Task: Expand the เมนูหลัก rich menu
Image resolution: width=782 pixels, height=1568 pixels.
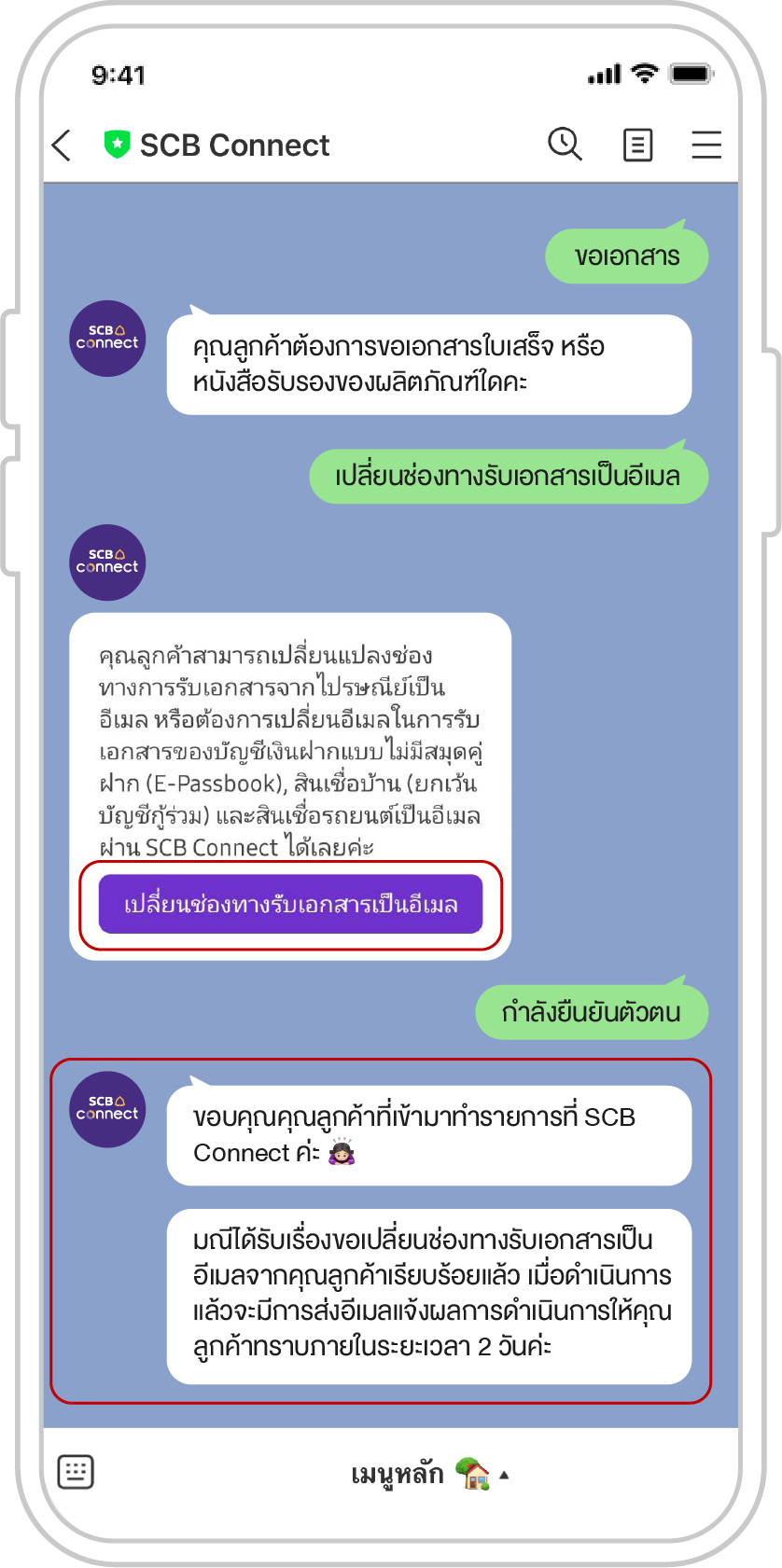Action: click(x=429, y=1474)
